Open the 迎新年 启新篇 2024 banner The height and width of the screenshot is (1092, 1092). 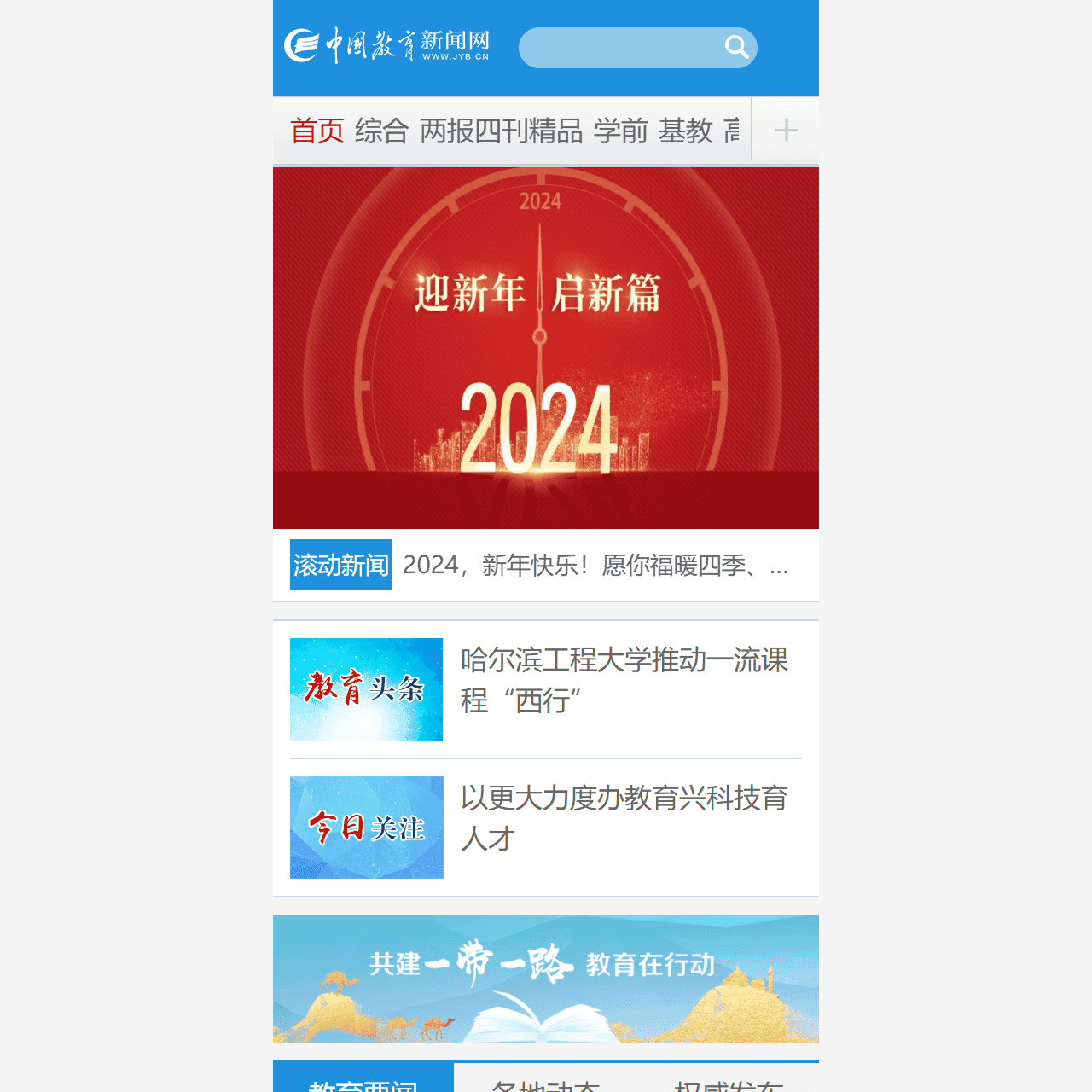pos(546,347)
